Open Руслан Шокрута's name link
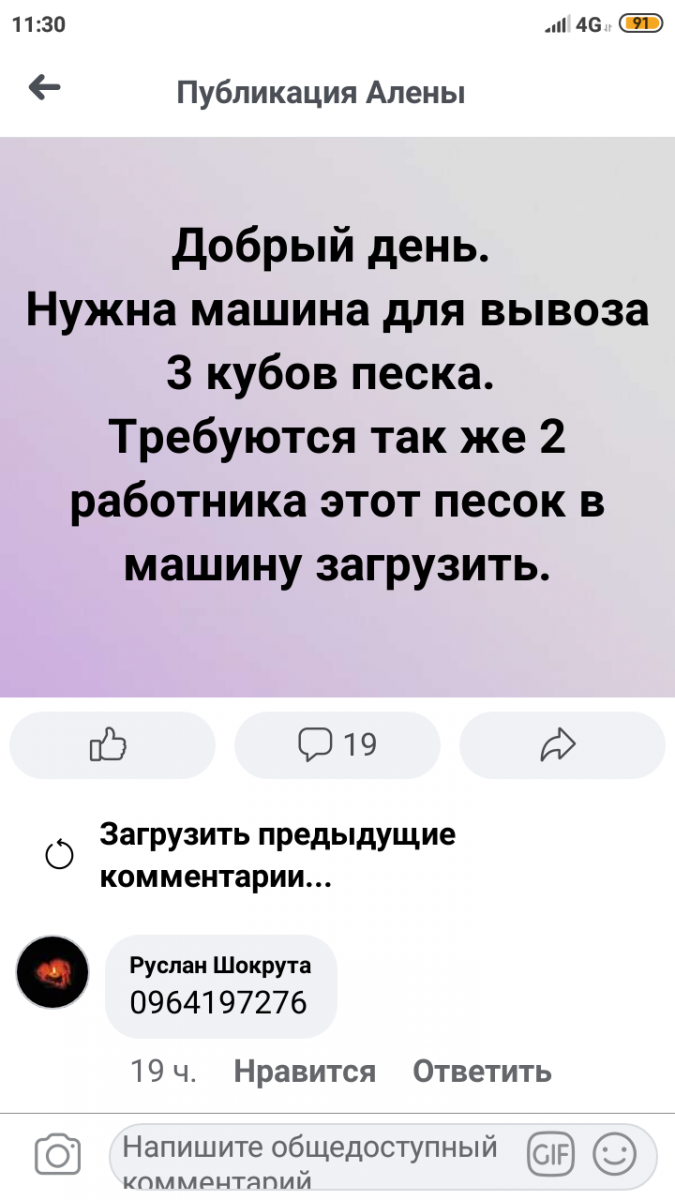Screen dimensions: 675x1200 coord(220,965)
